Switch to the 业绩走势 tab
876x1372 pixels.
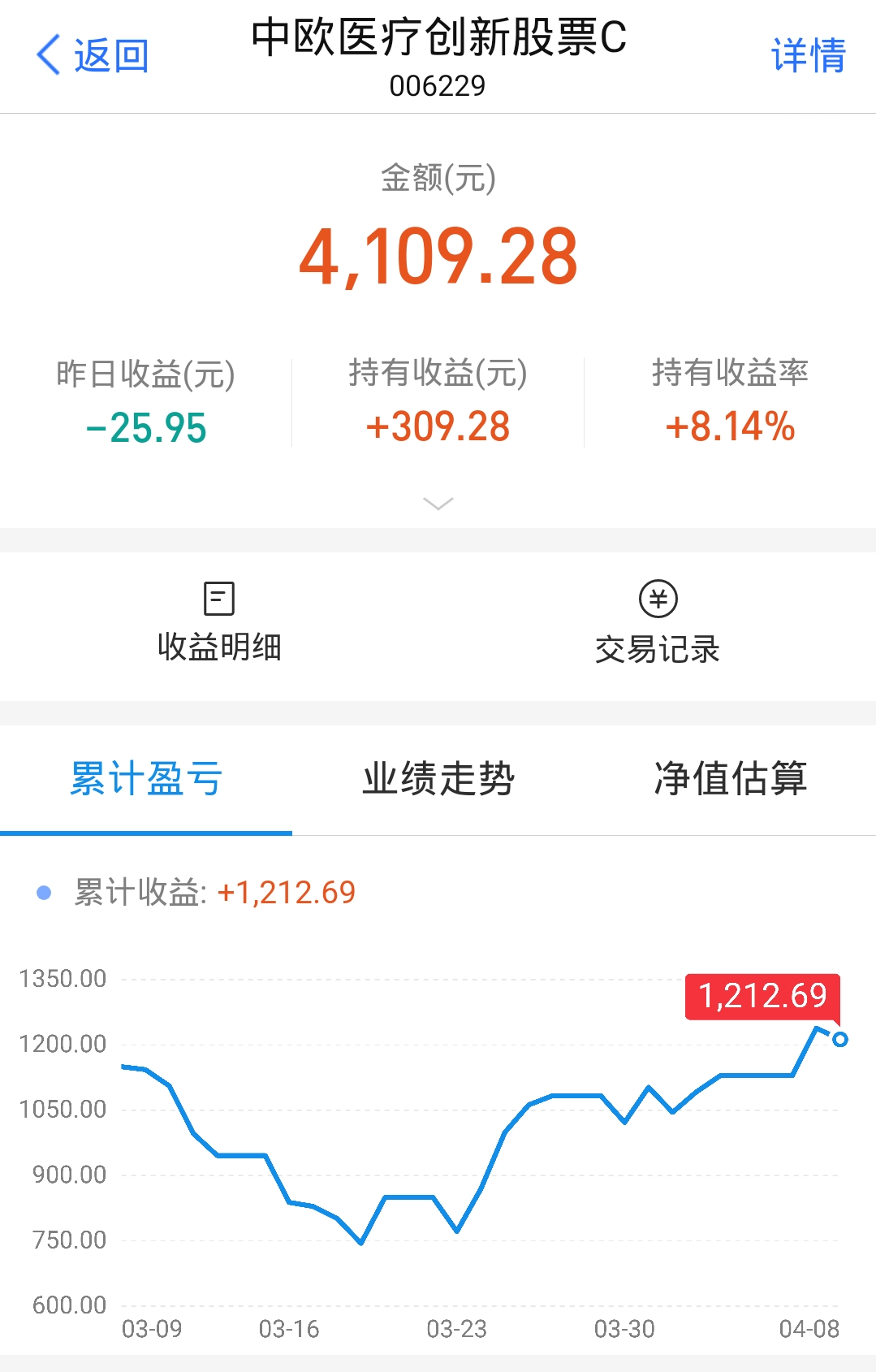pos(438,778)
